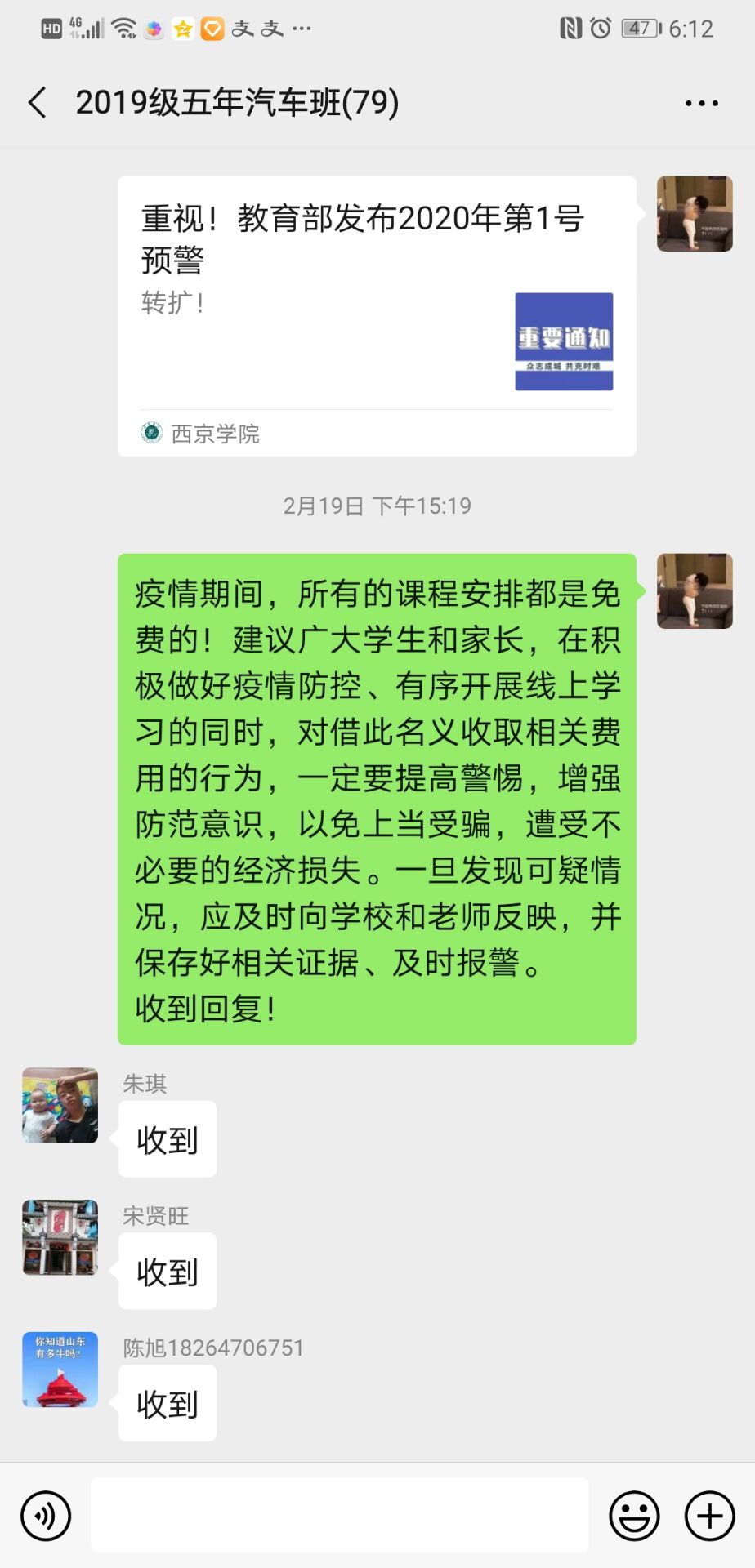The width and height of the screenshot is (755, 1568).
Task: View 朱琪's profile avatar
Action: (60, 1105)
